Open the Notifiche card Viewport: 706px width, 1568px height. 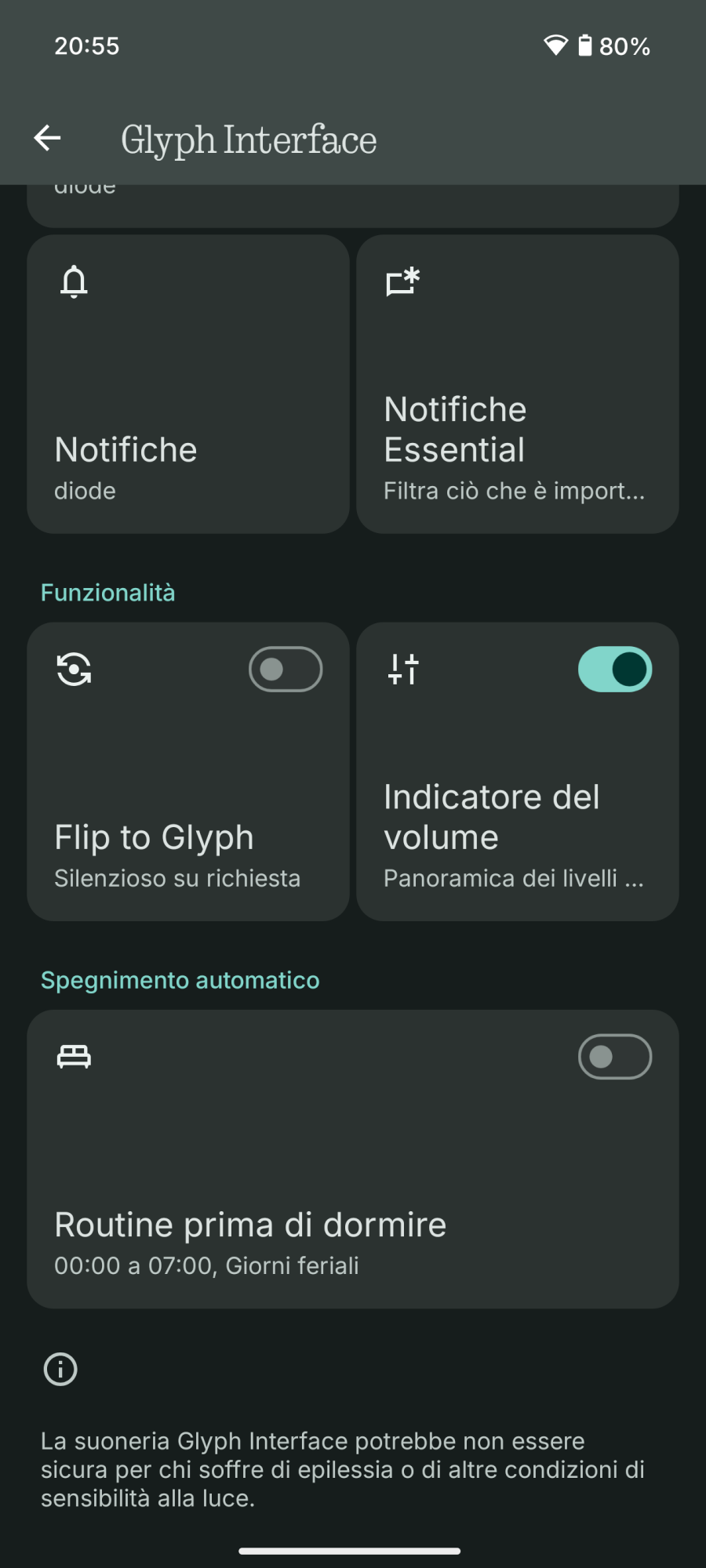(x=187, y=384)
